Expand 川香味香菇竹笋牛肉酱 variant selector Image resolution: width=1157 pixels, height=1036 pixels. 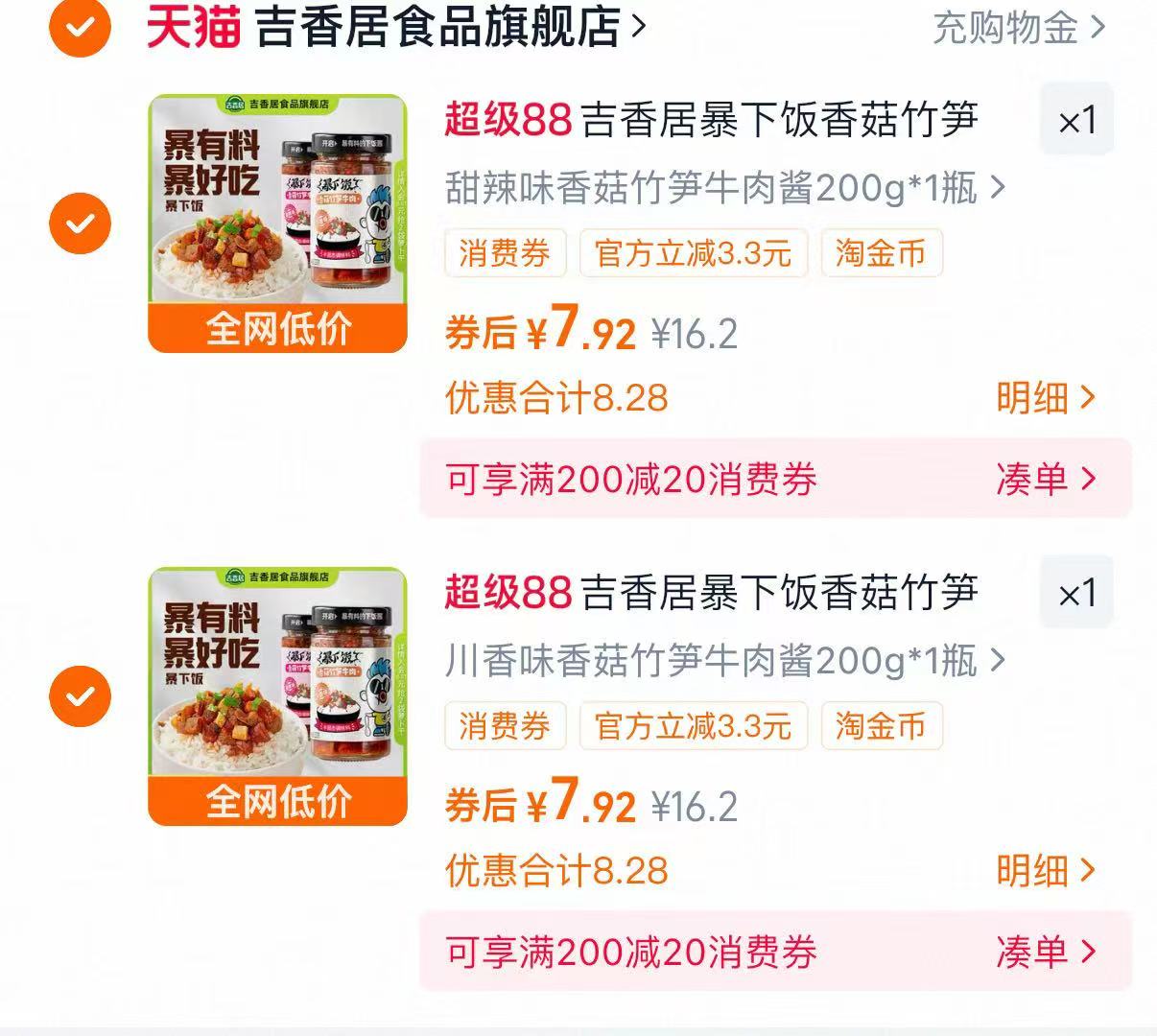click(724, 661)
